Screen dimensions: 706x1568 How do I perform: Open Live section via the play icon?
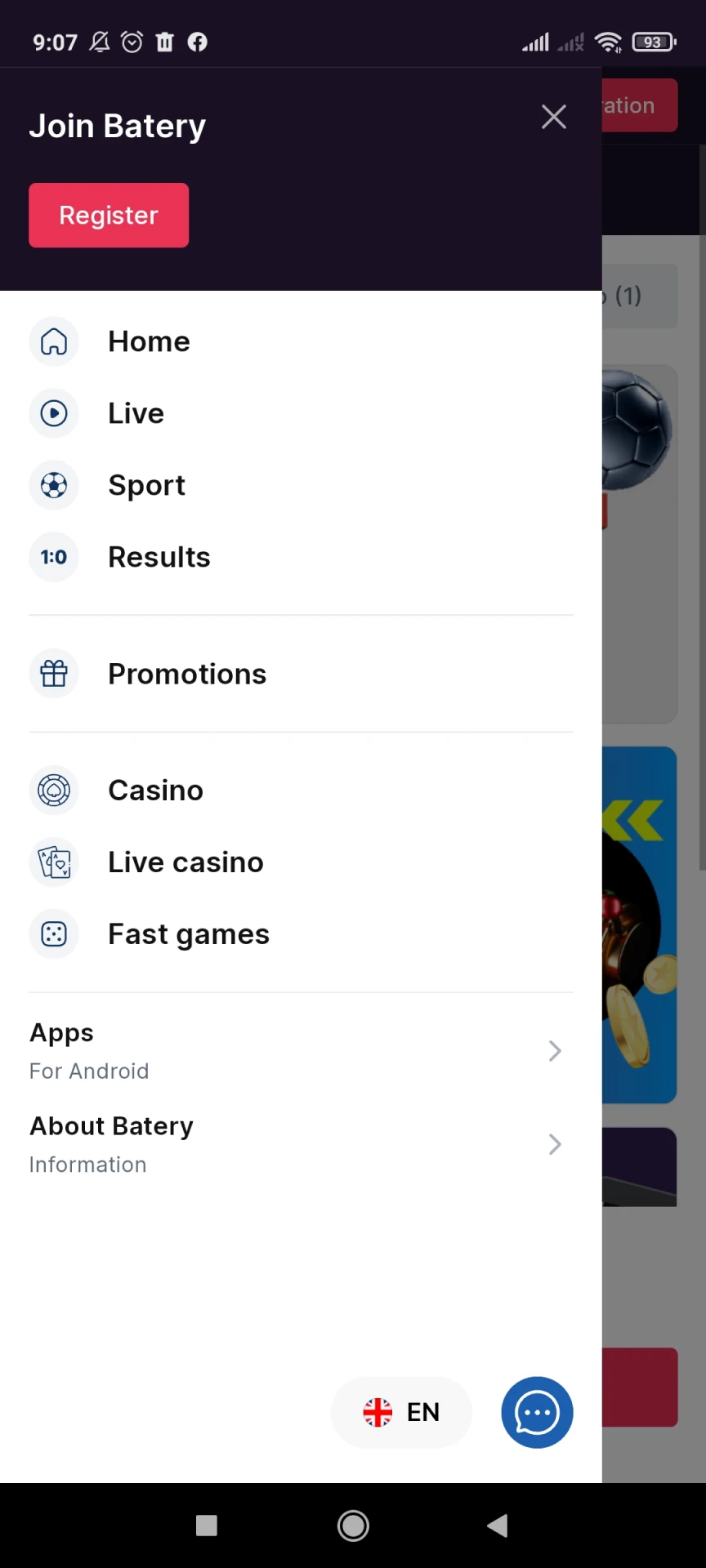54,413
